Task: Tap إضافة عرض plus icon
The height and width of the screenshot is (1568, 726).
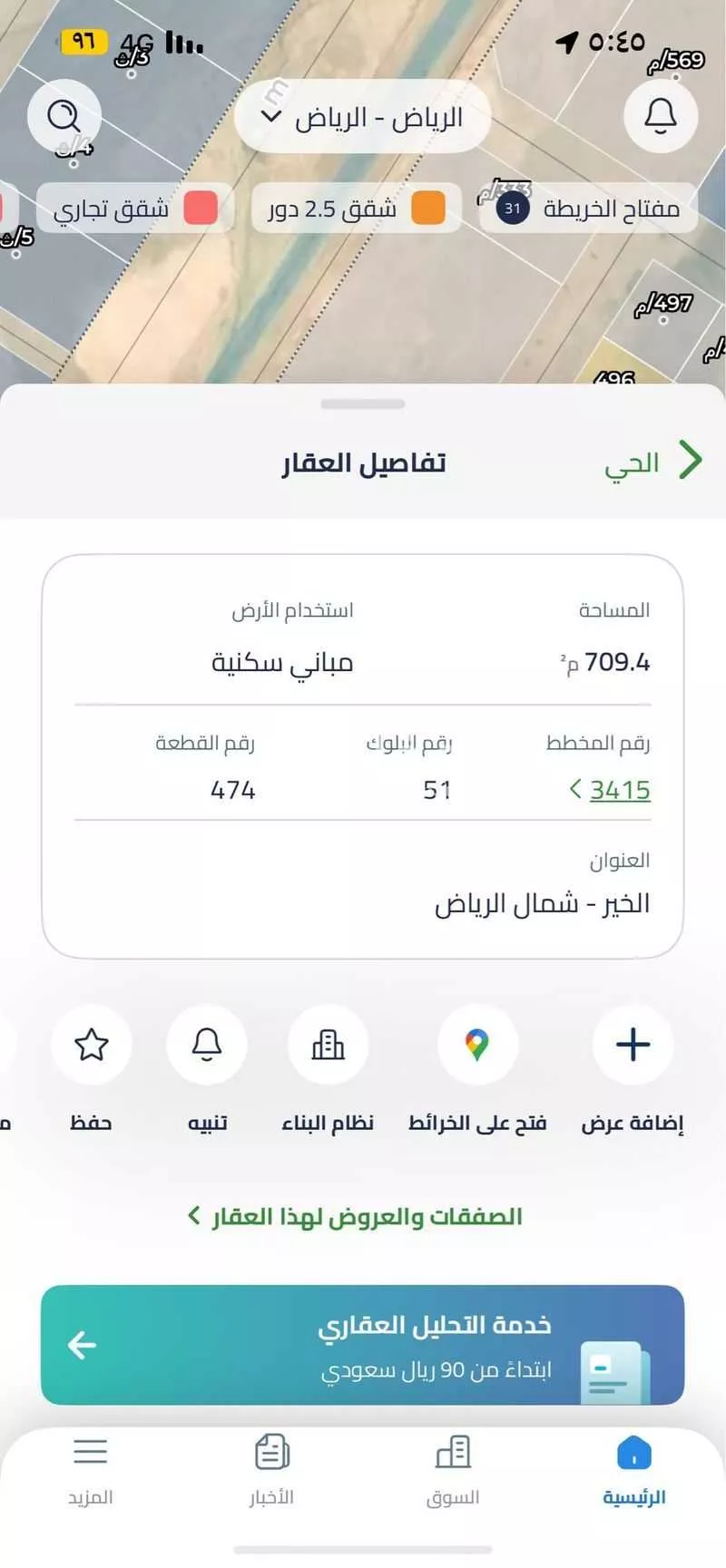Action: [632, 1046]
